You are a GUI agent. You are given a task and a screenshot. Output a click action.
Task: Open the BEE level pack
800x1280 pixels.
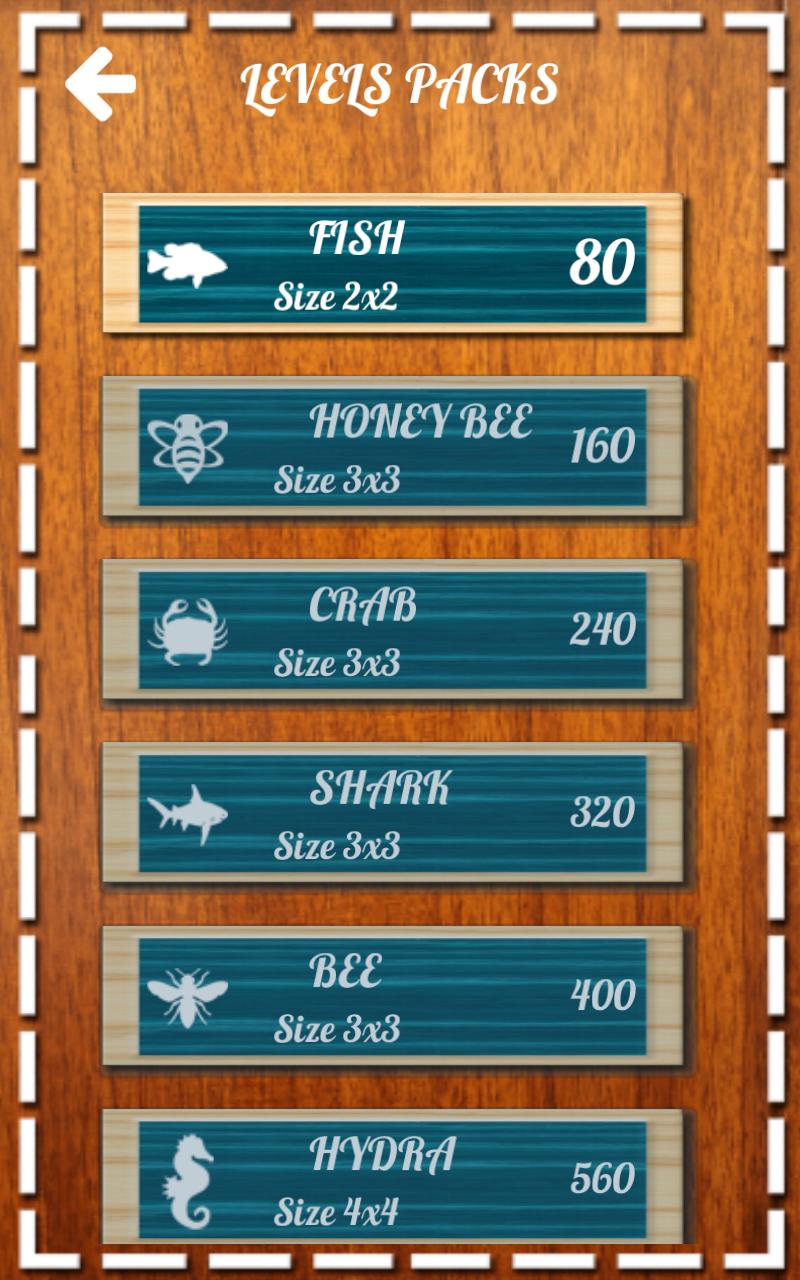[x=392, y=996]
